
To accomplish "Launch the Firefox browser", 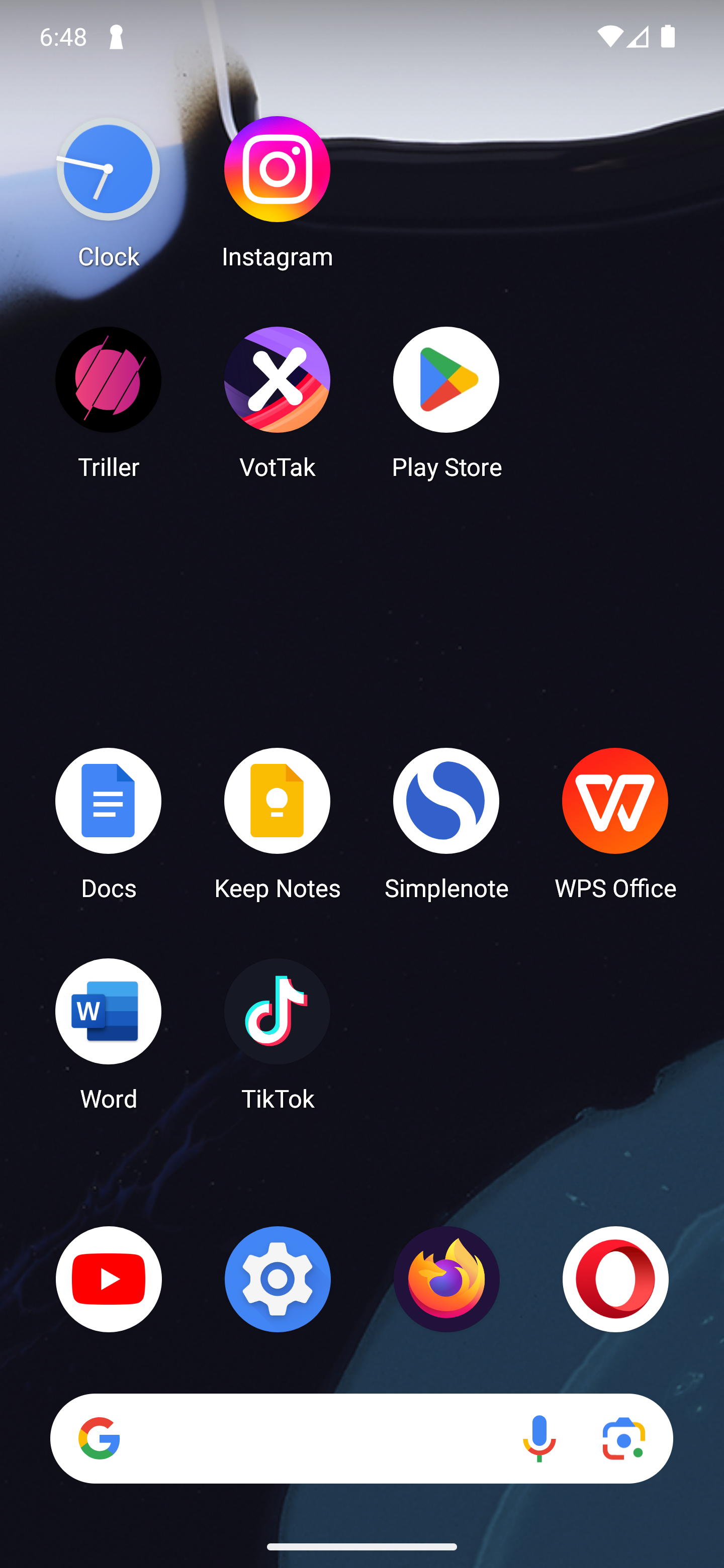I will (x=446, y=1279).
